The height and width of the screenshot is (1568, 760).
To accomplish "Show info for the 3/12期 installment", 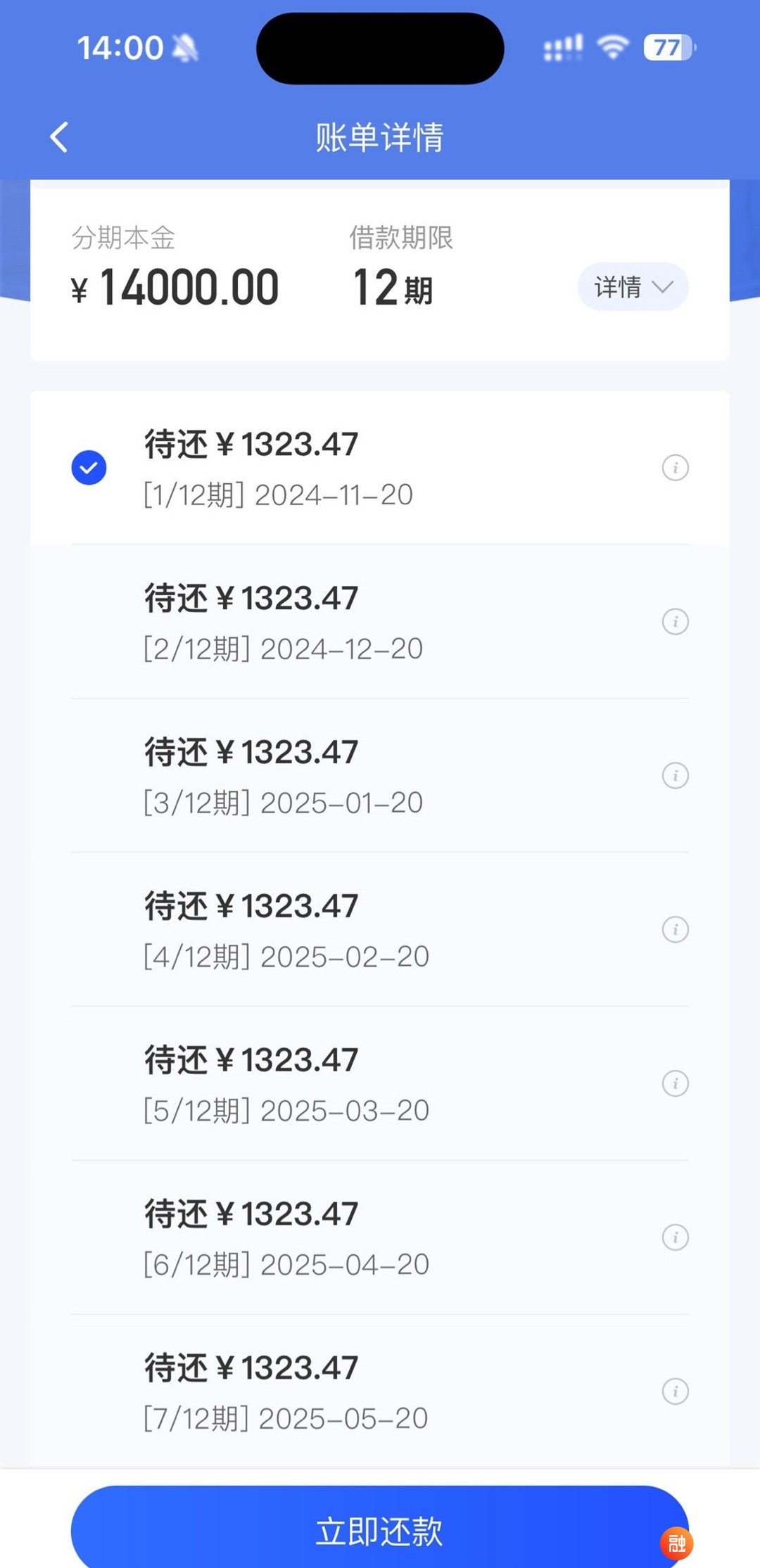I will click(x=675, y=776).
